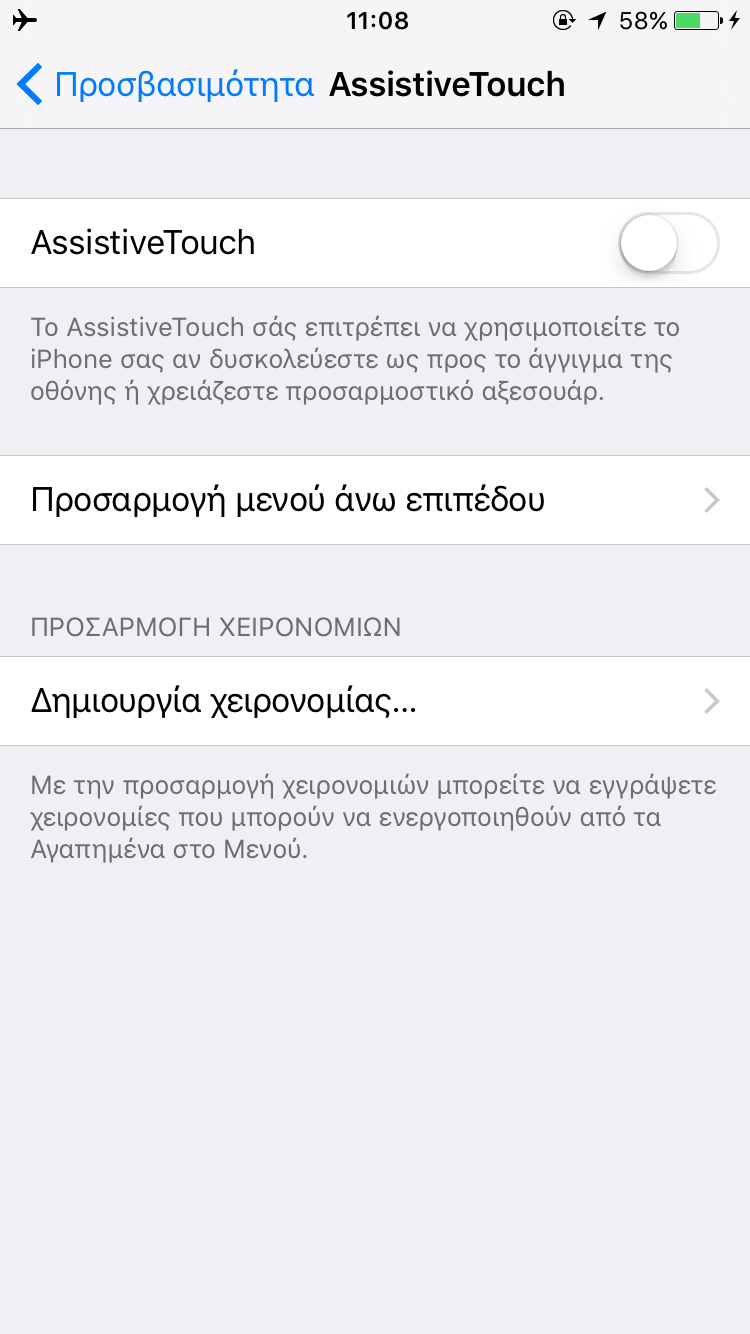
Task: Open Δημιουργία χειρονομίας row
Action: [x=375, y=701]
